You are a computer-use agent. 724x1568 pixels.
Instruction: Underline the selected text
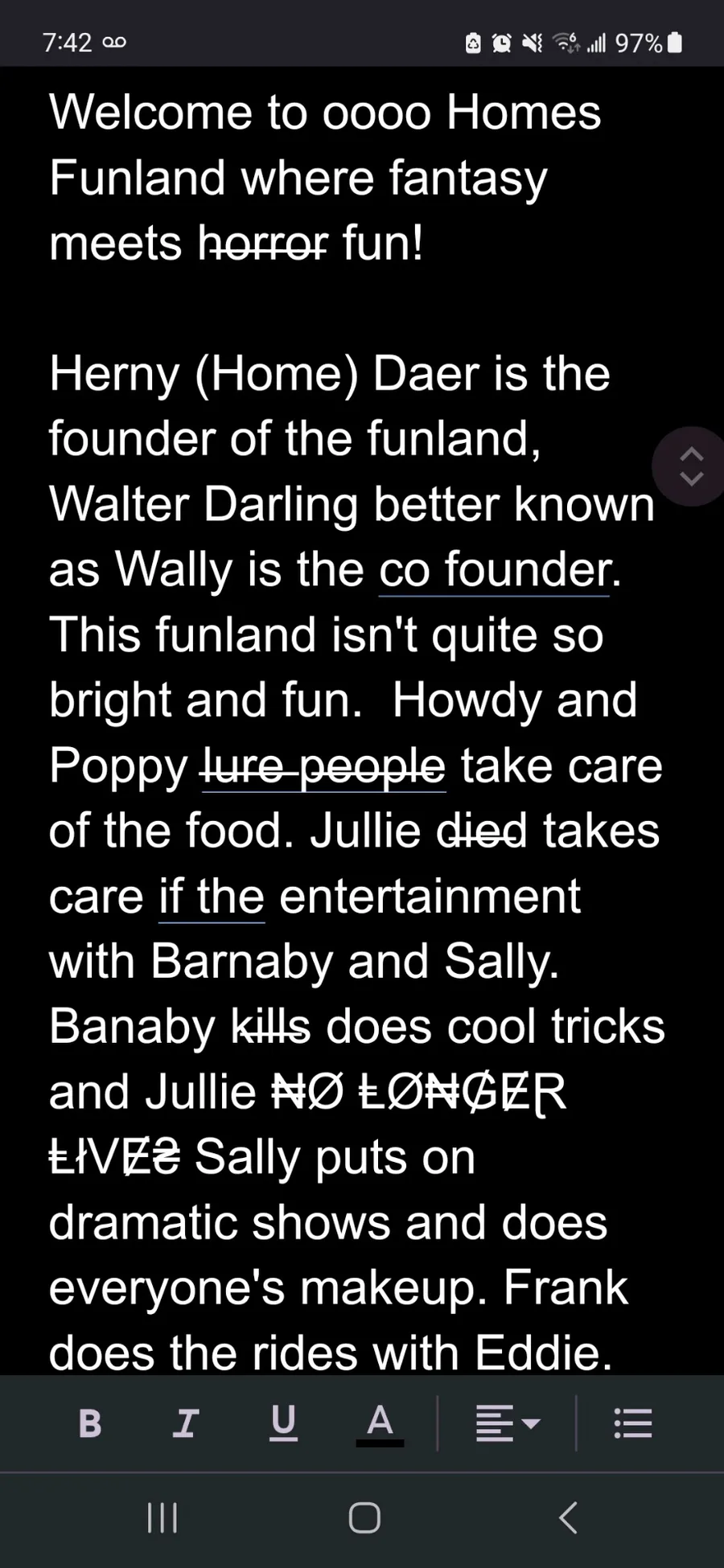click(283, 1424)
